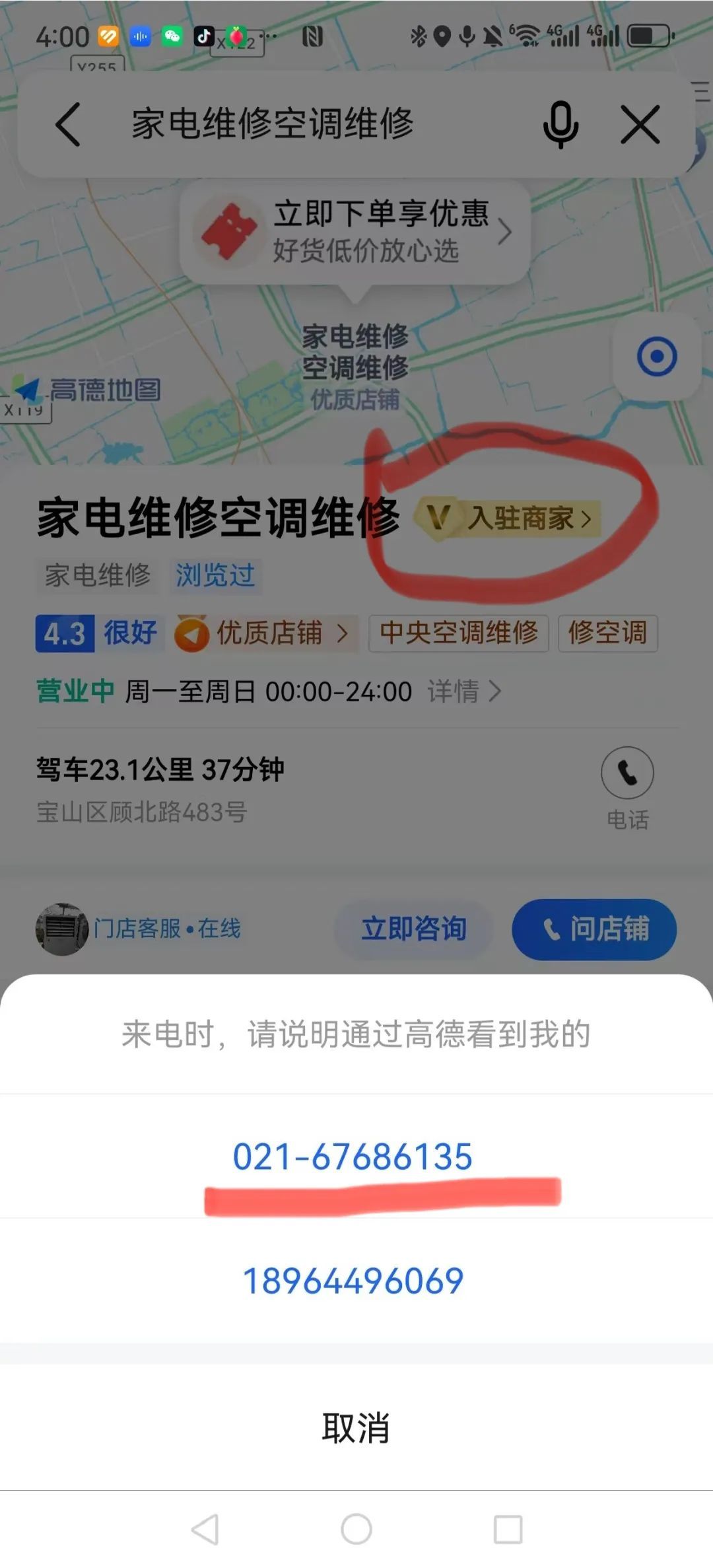
Task: Select the 修空调 tag
Action: click(x=607, y=633)
